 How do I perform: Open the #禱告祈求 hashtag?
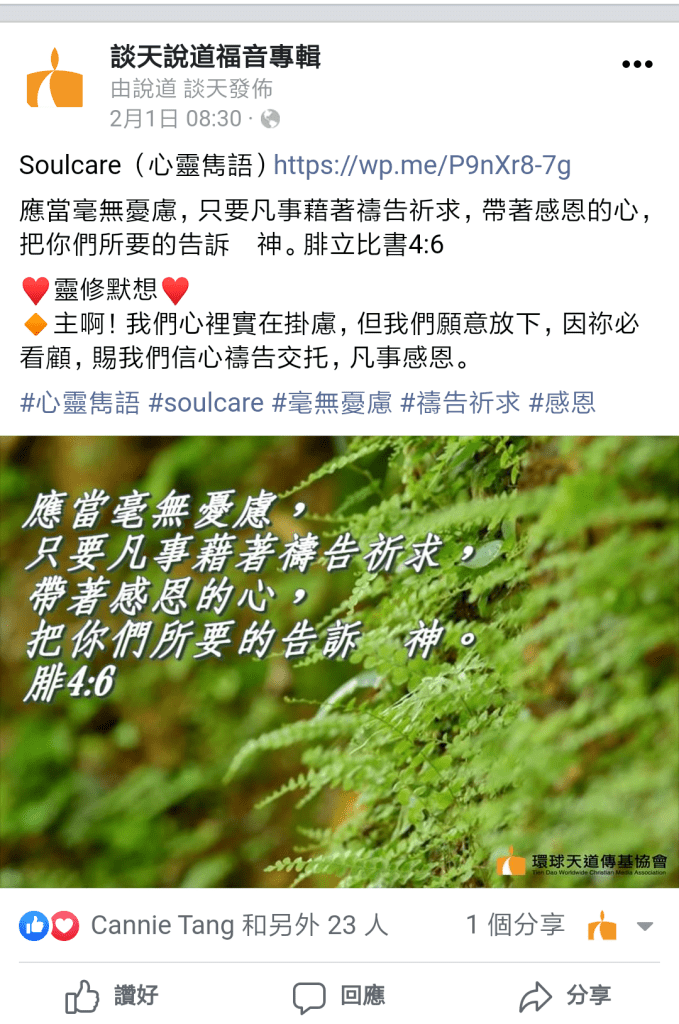(460, 402)
